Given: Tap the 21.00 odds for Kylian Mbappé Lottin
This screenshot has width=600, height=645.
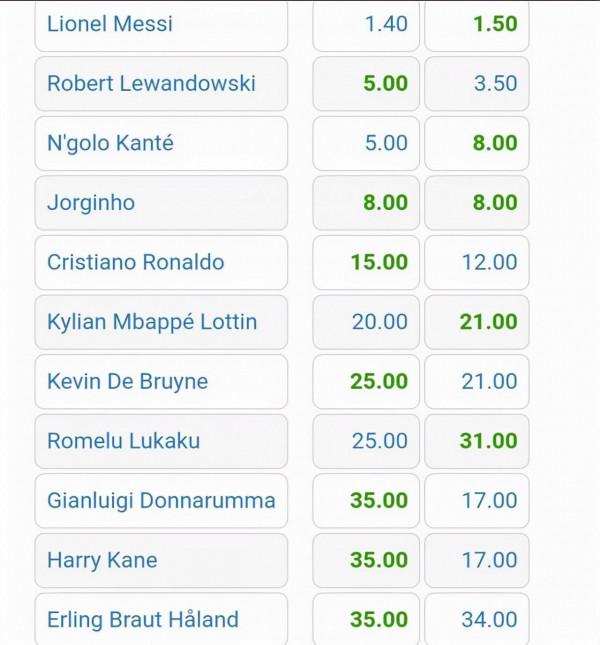Looking at the screenshot, I should tap(477, 322).
